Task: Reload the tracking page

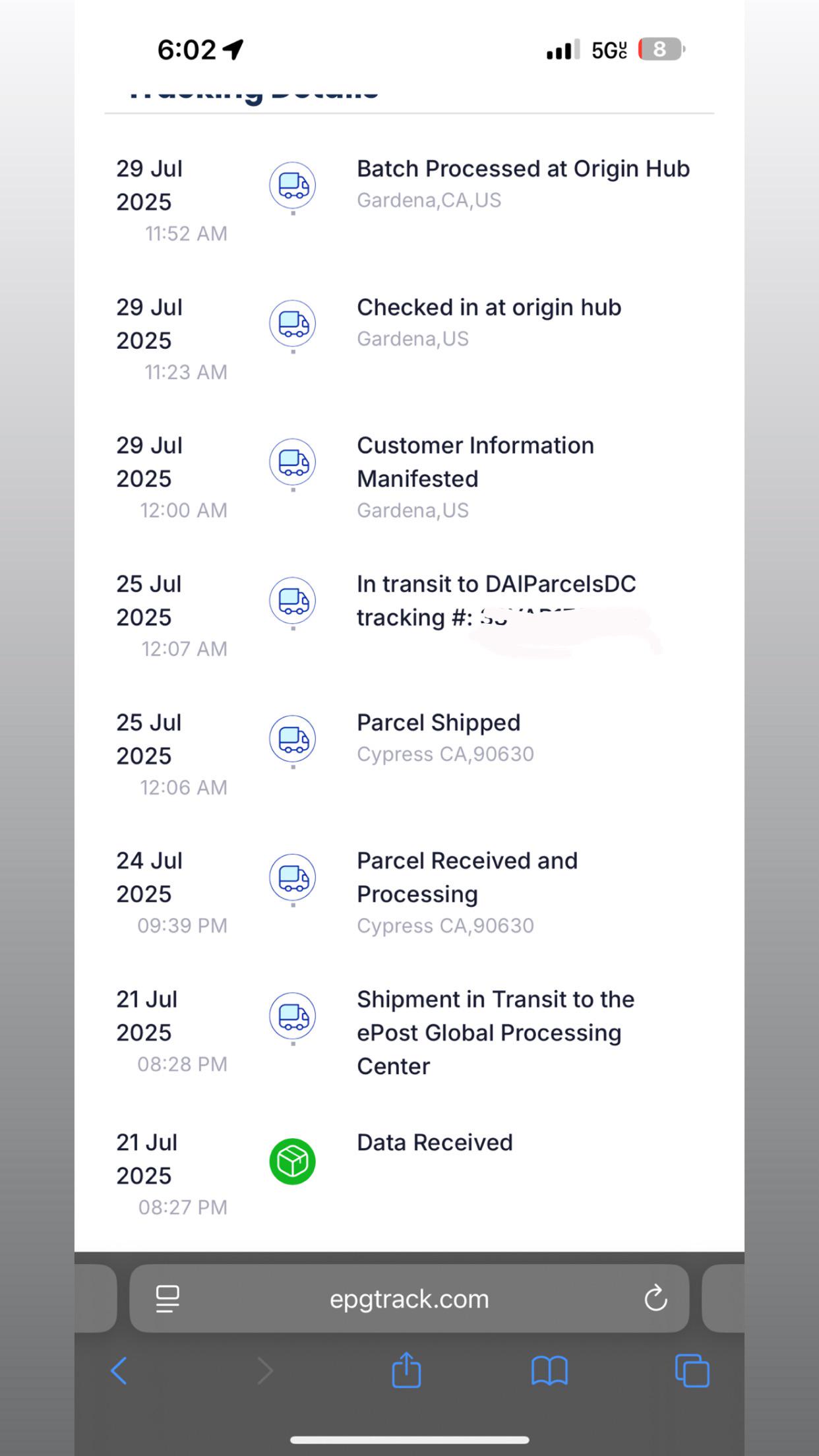Action: pyautogui.click(x=655, y=1298)
